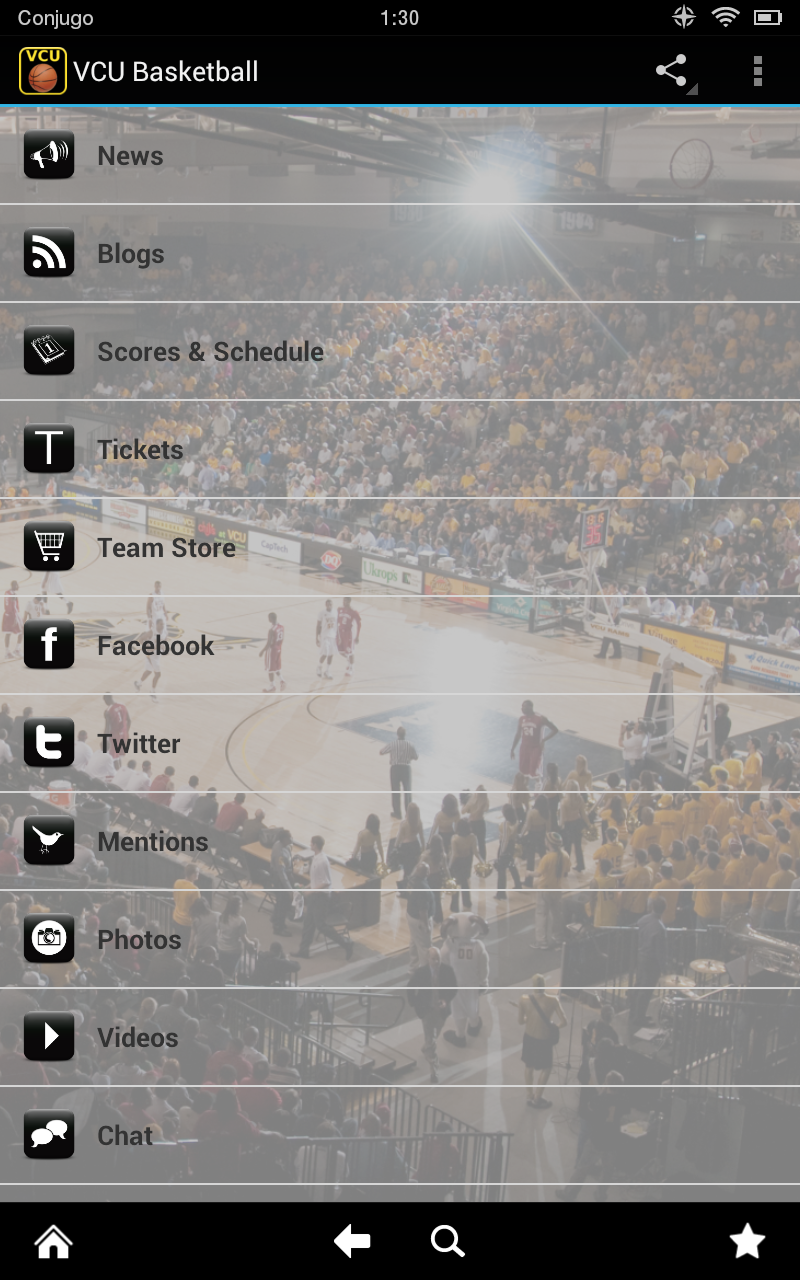The height and width of the screenshot is (1280, 800).
Task: Open the search from the bottom bar
Action: pos(448,1241)
